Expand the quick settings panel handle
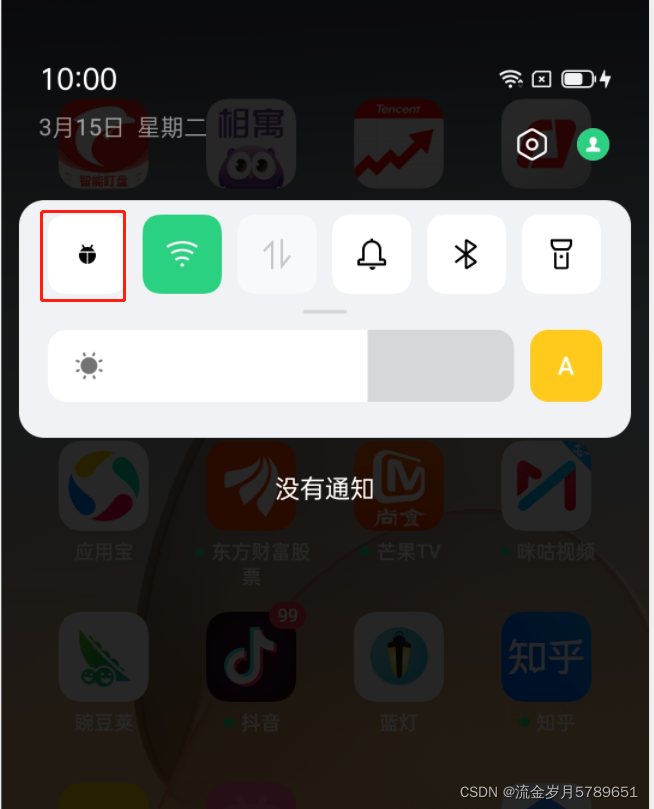654x809 pixels. click(325, 312)
